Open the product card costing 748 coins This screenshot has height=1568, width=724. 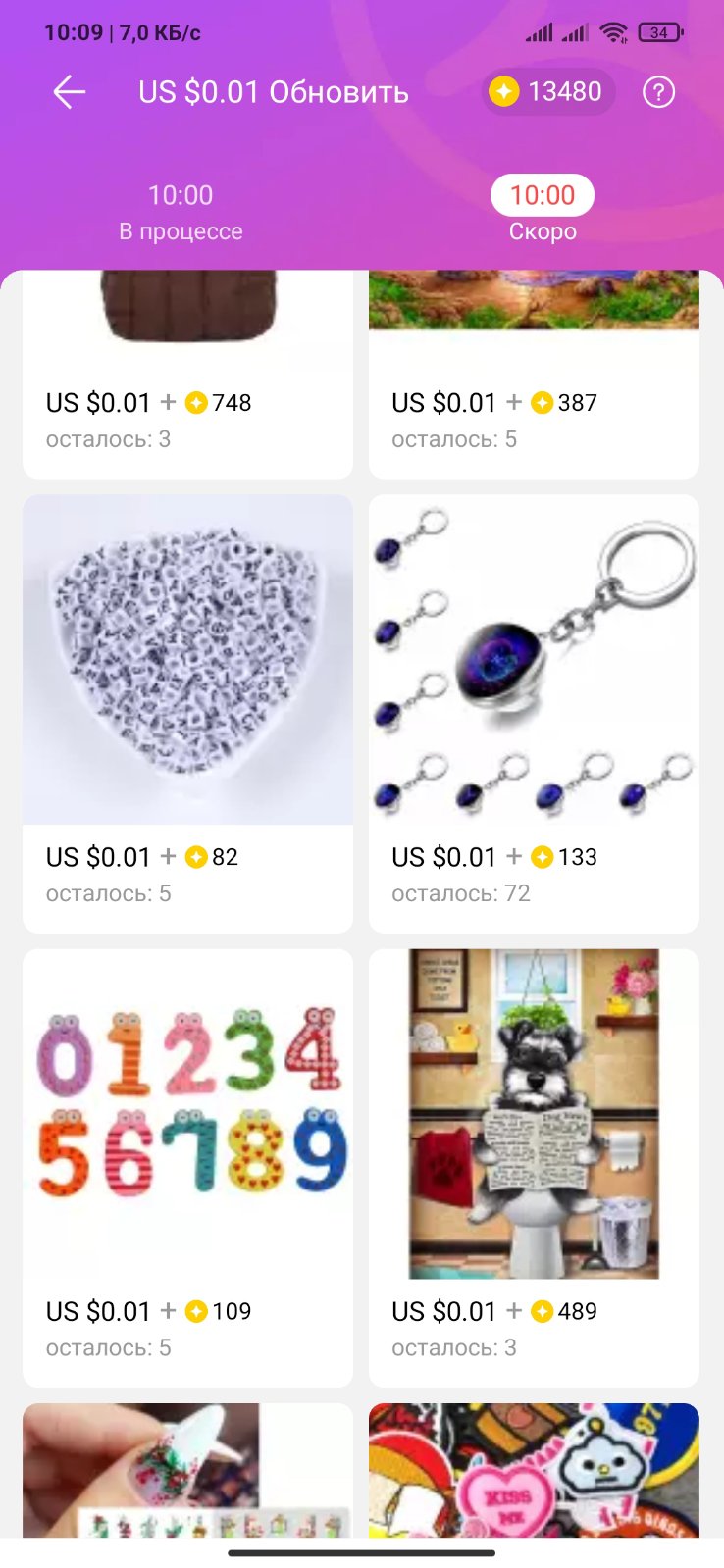tap(187, 373)
